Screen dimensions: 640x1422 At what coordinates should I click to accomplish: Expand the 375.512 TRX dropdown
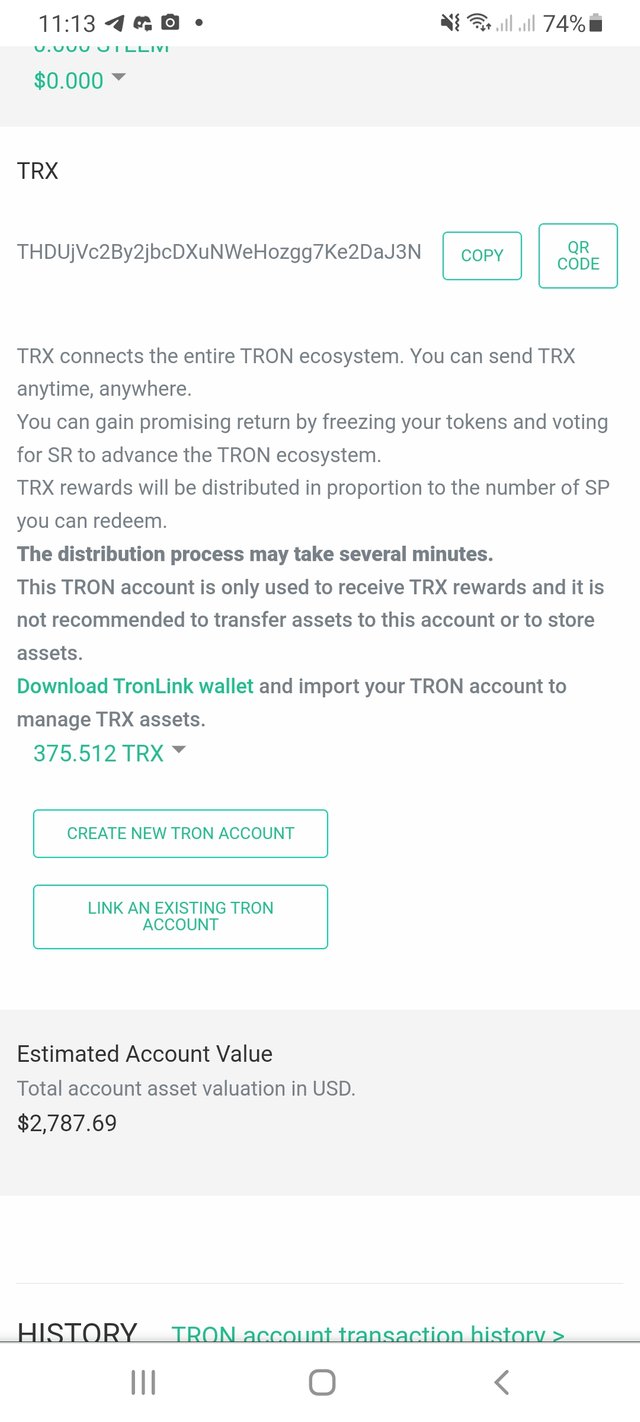109,753
